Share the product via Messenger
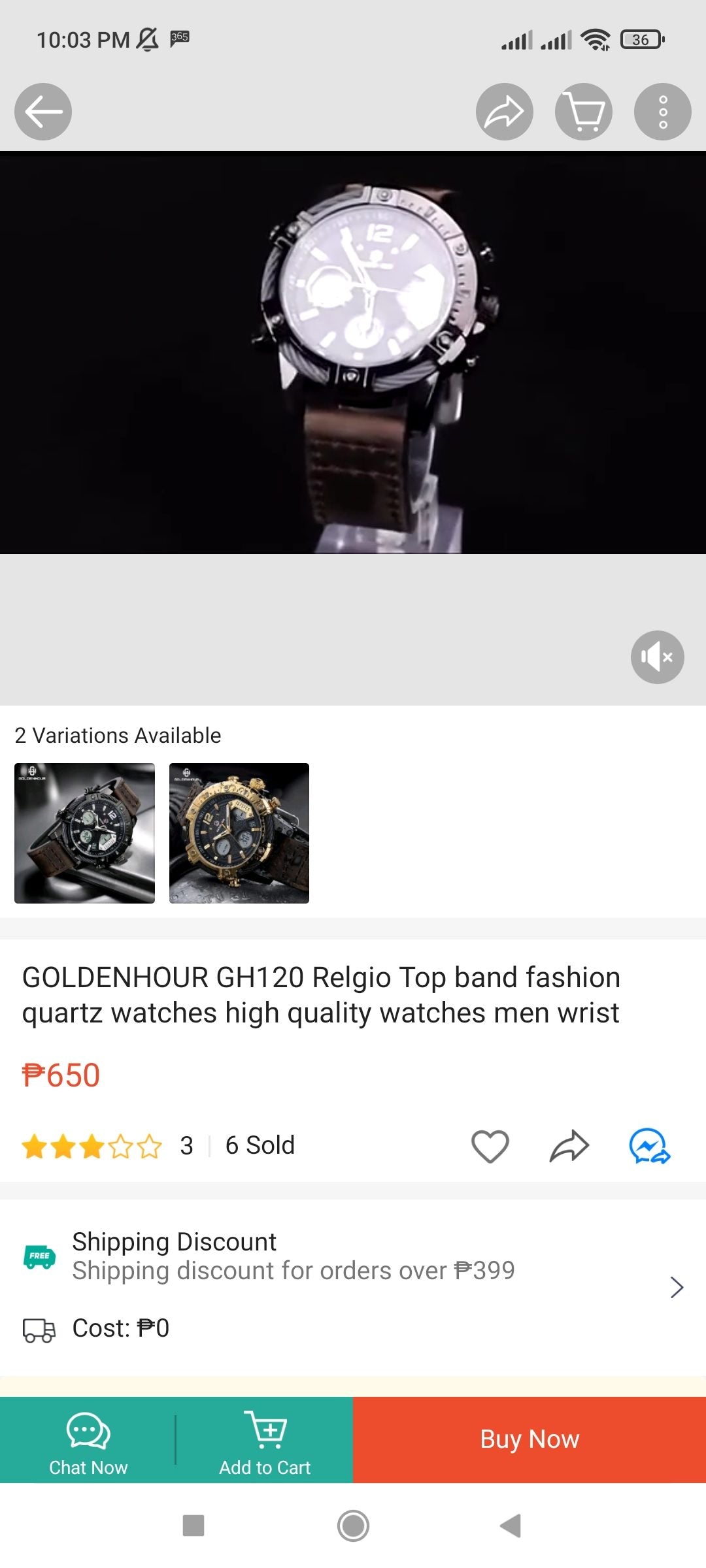This screenshot has width=706, height=1568. tap(649, 1146)
